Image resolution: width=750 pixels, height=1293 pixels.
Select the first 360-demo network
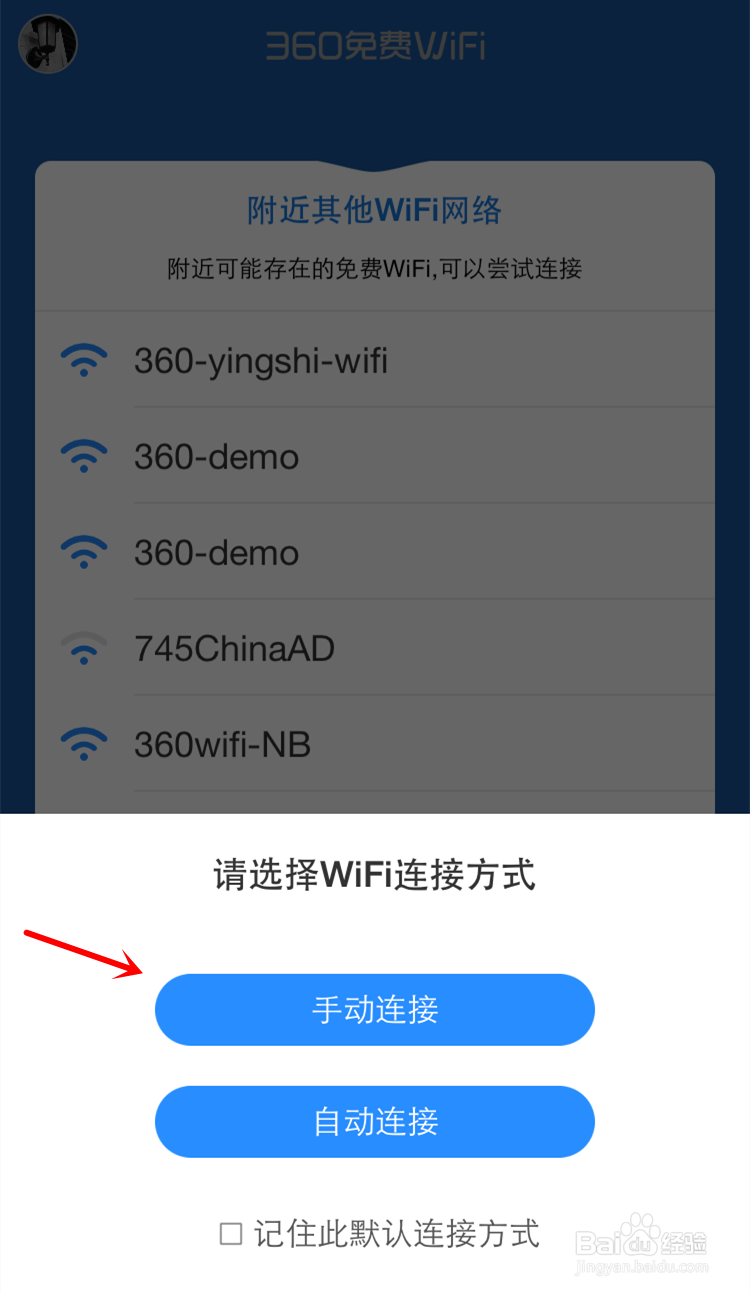(215, 456)
